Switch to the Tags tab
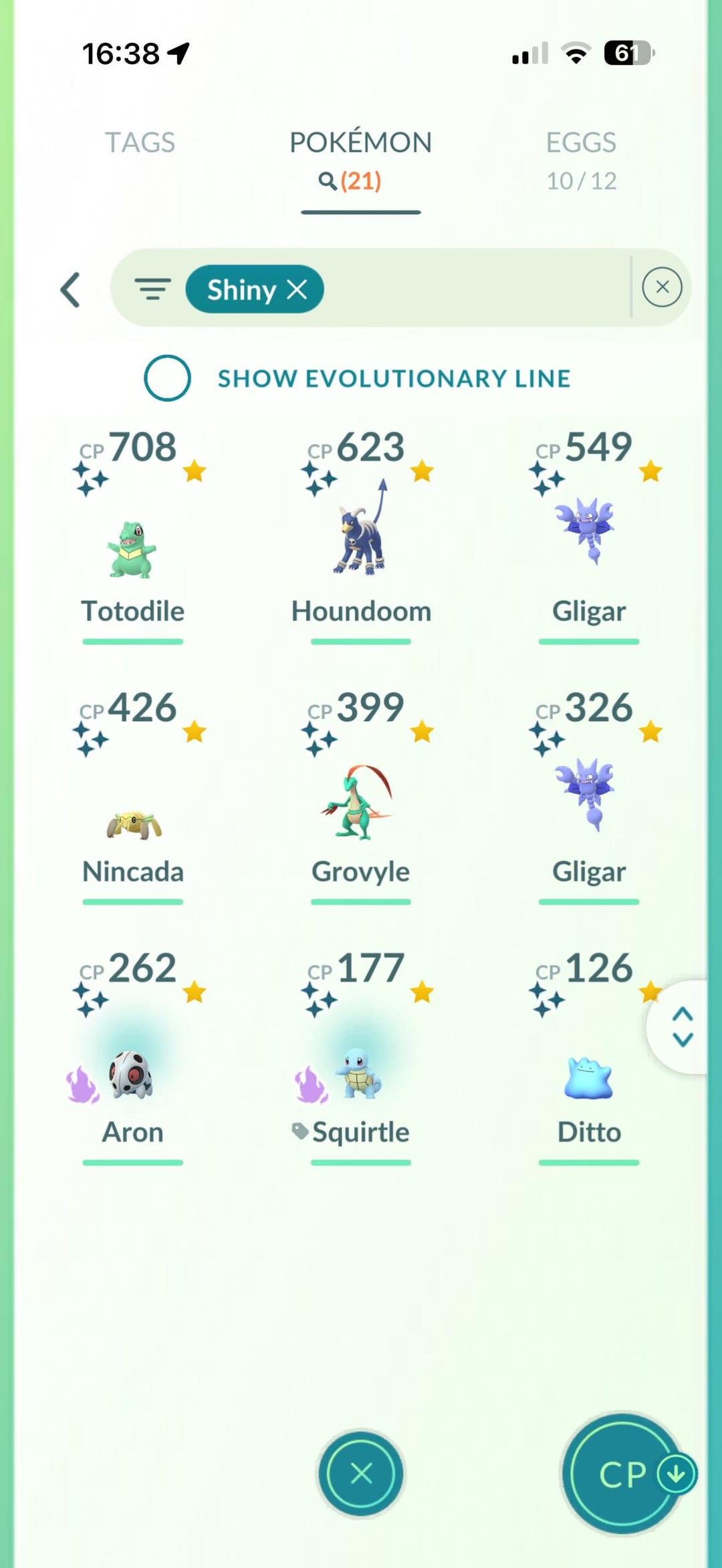Viewport: 722px width, 1568px height. click(140, 142)
